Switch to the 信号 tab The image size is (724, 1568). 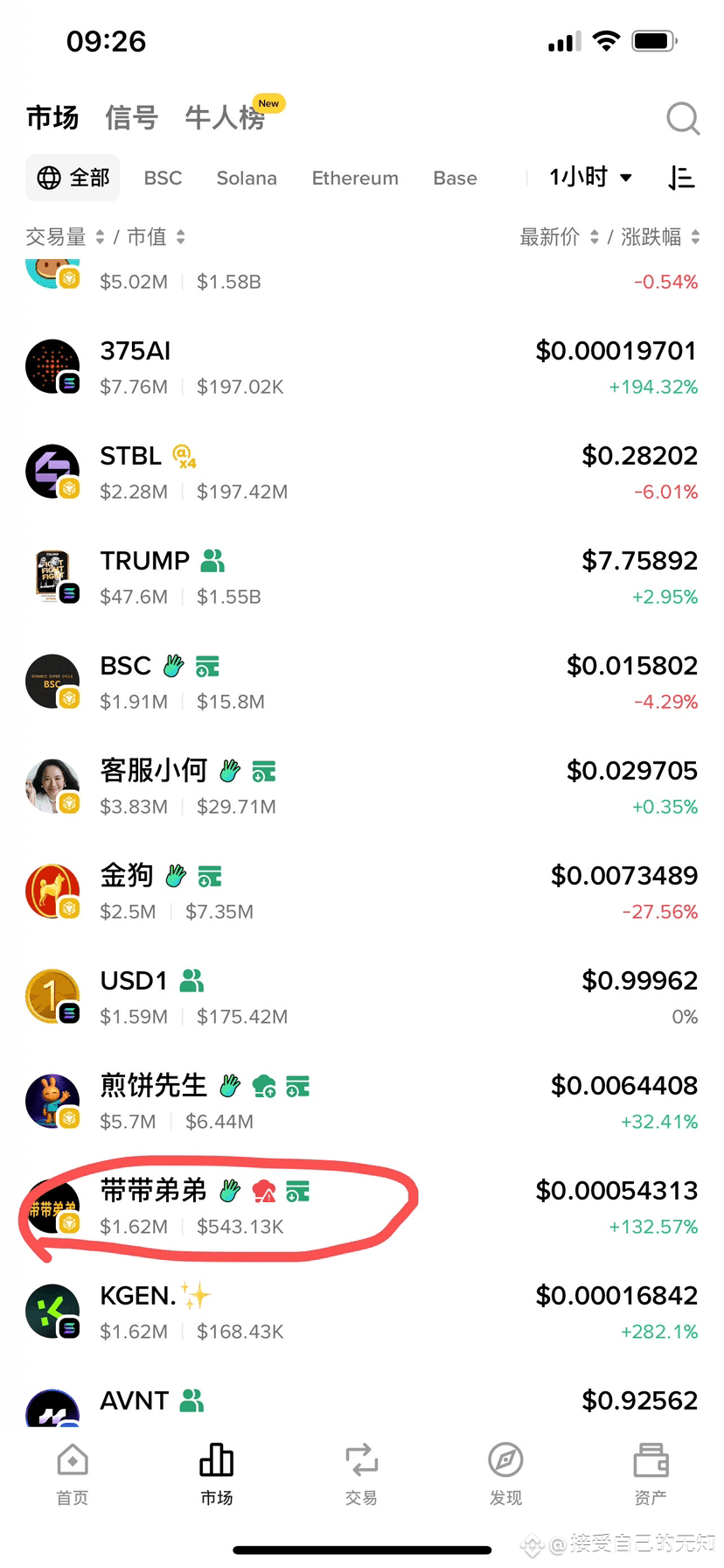[131, 117]
